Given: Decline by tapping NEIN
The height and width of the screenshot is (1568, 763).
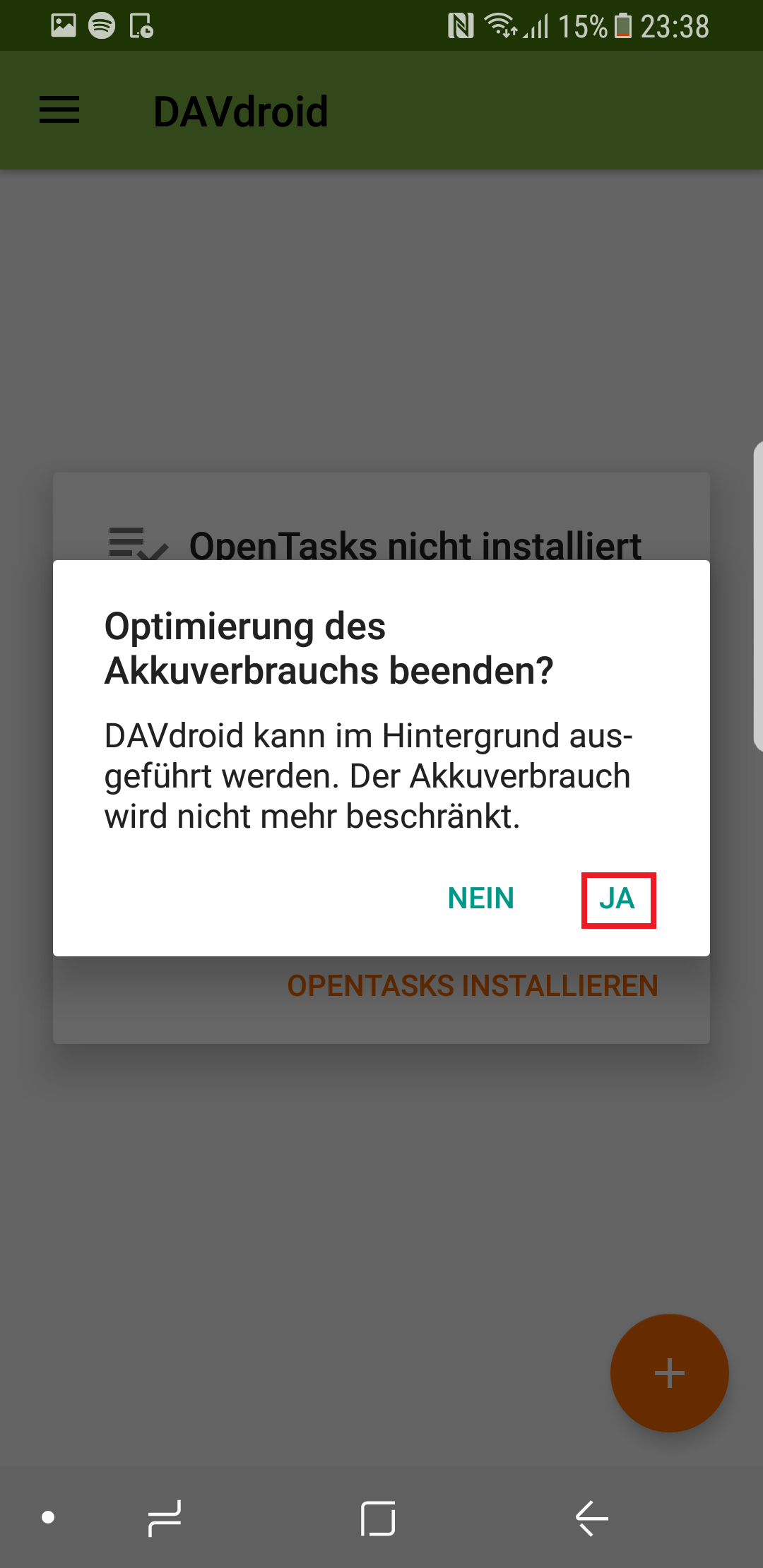Looking at the screenshot, I should (x=481, y=899).
